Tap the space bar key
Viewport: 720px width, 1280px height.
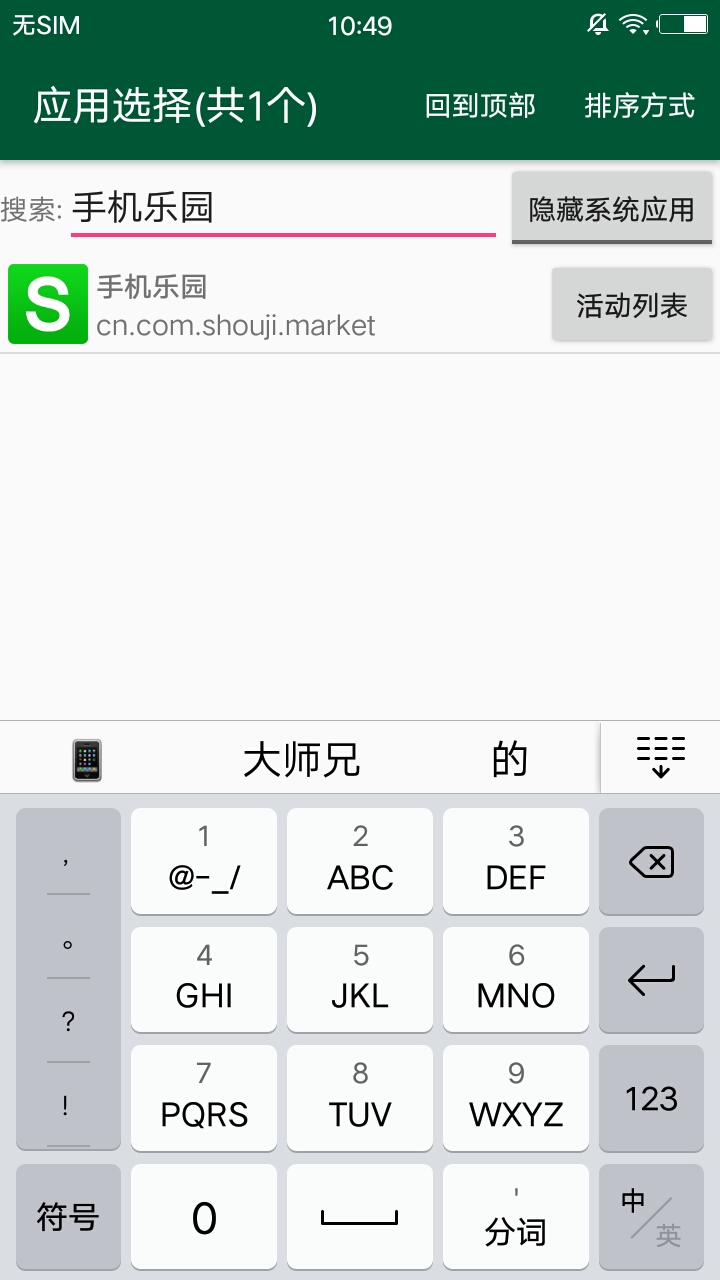tap(359, 1217)
